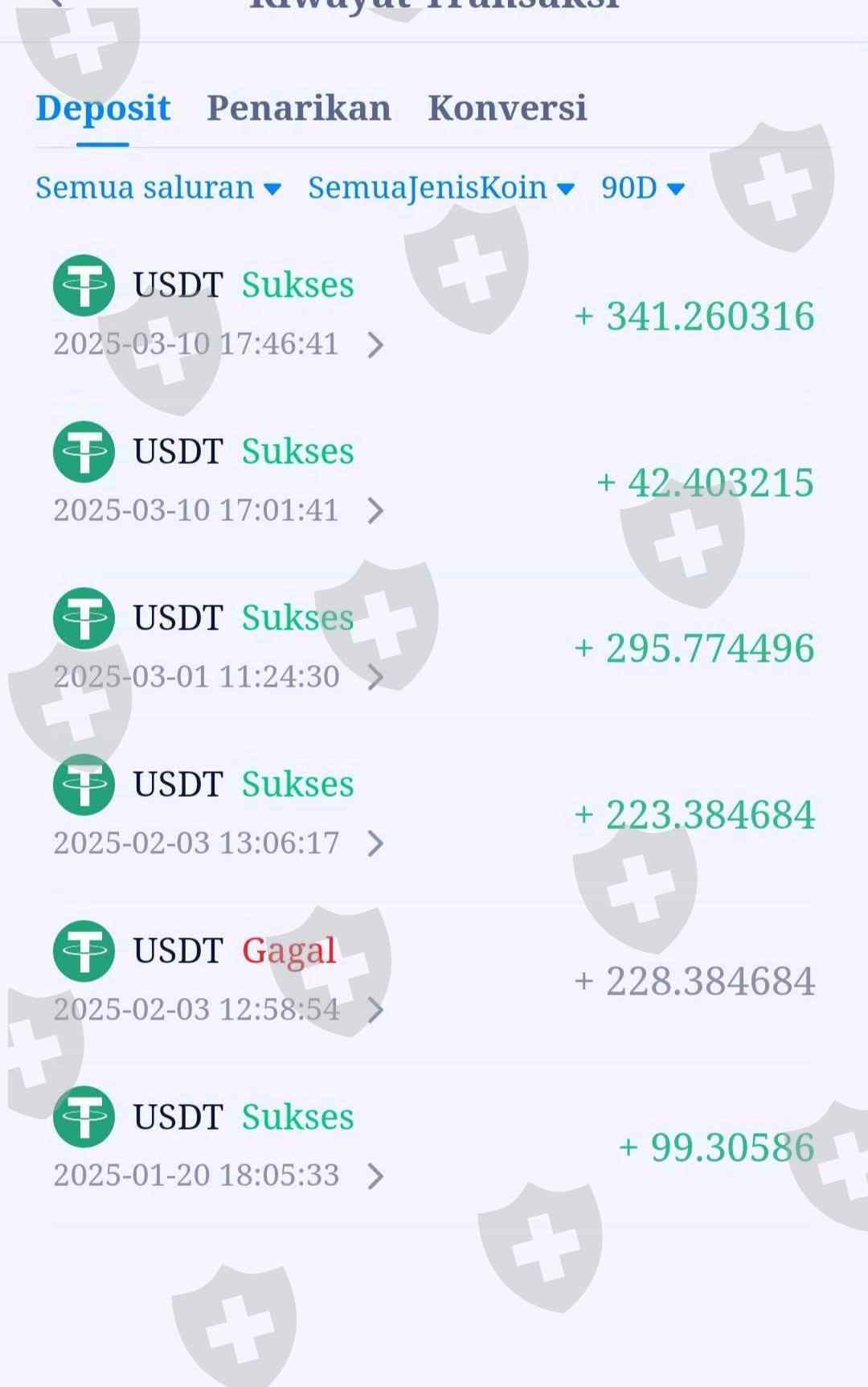Select the Deposit tab

pyautogui.click(x=103, y=108)
